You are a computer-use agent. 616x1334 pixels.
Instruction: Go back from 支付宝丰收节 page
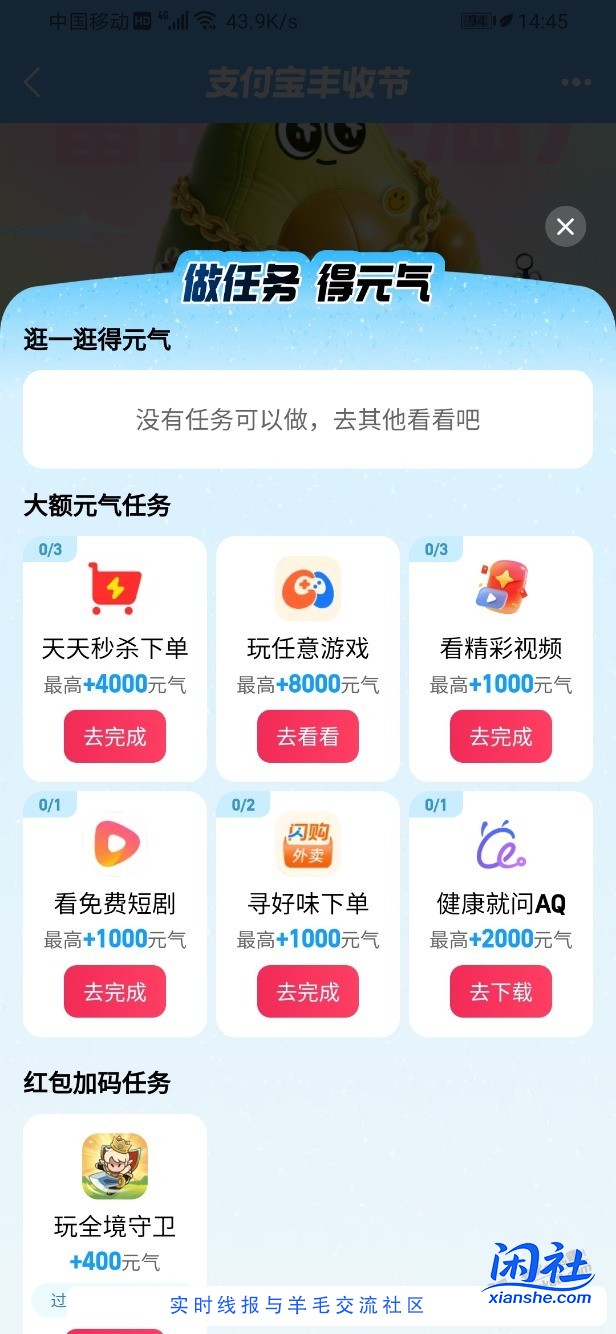[x=32, y=83]
